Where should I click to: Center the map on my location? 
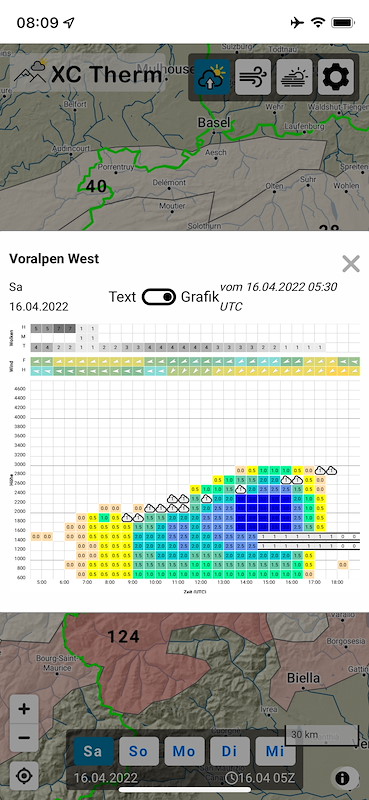24,776
